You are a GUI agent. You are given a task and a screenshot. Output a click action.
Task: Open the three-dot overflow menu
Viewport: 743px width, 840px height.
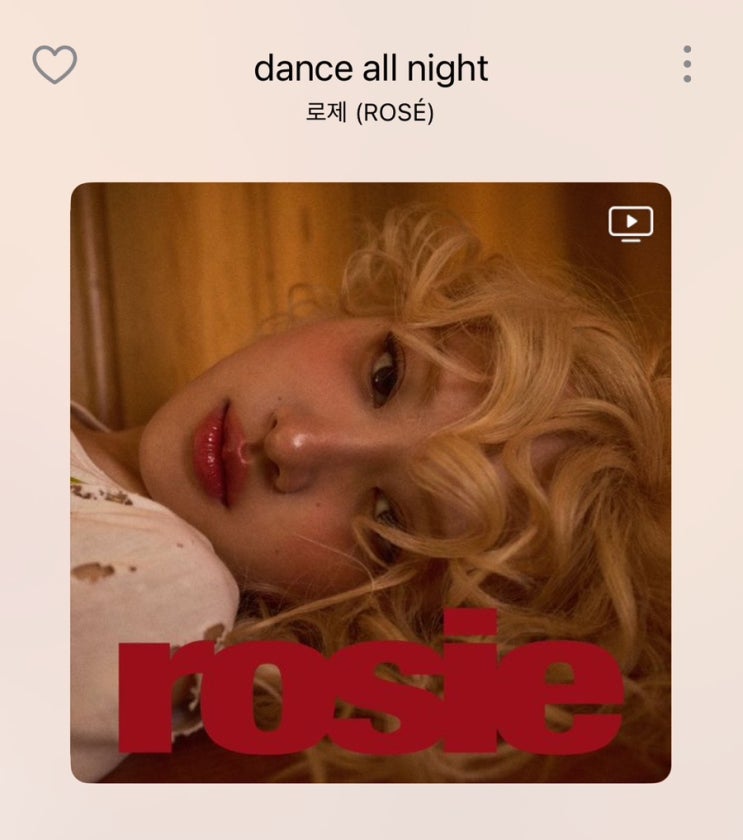[x=687, y=64]
